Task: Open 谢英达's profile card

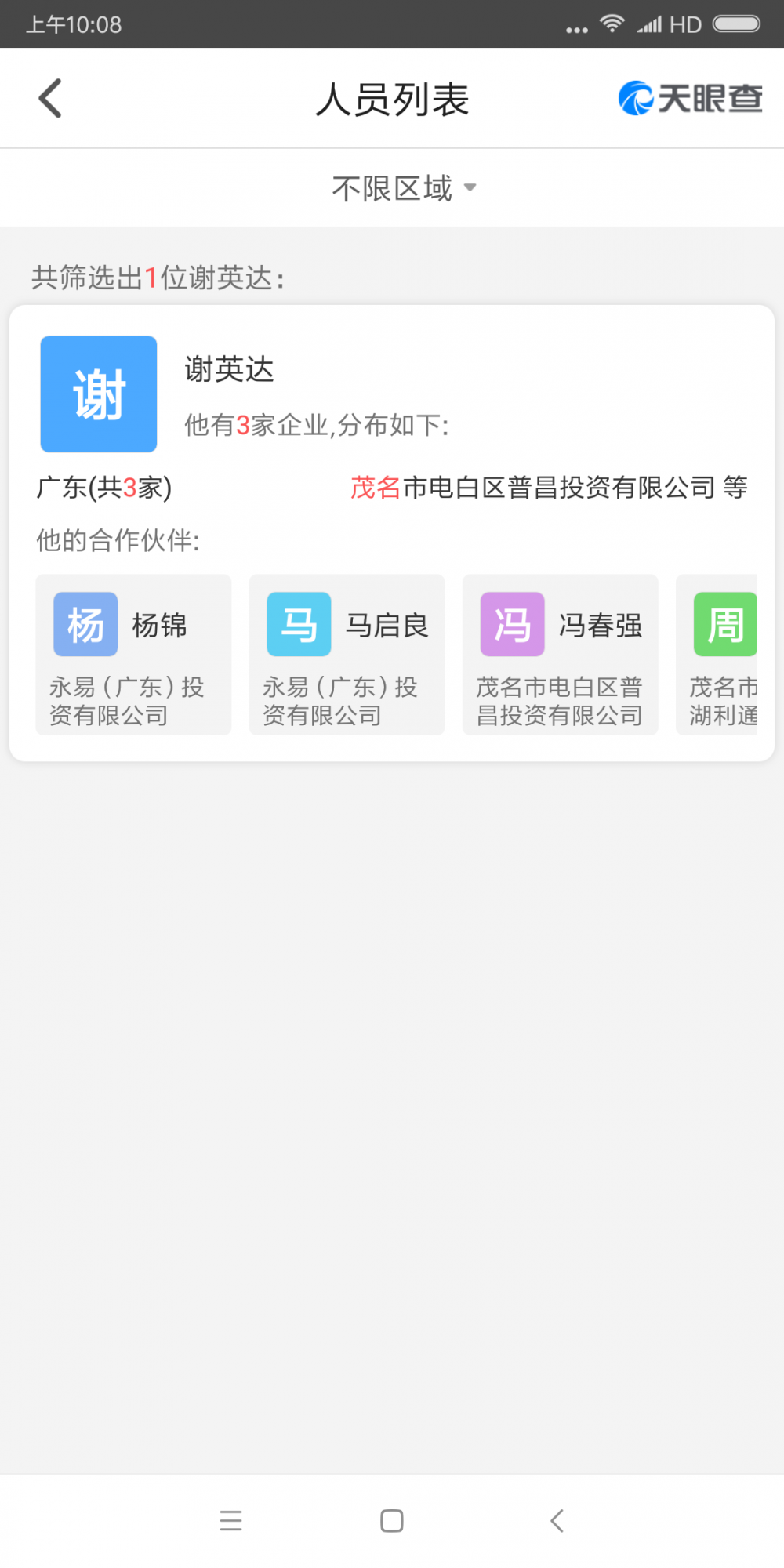Action: (229, 370)
